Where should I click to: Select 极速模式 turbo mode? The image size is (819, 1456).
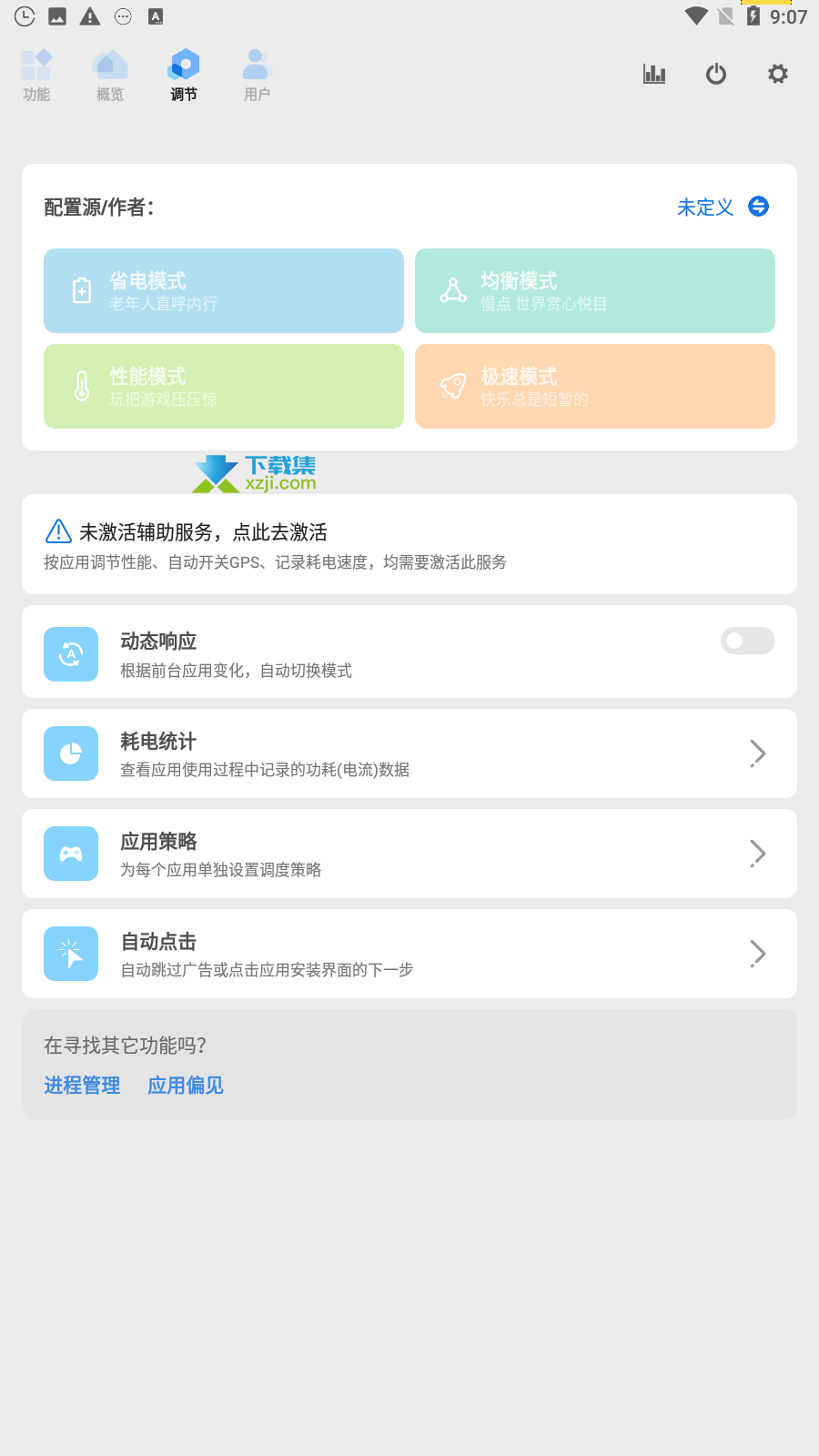click(595, 386)
